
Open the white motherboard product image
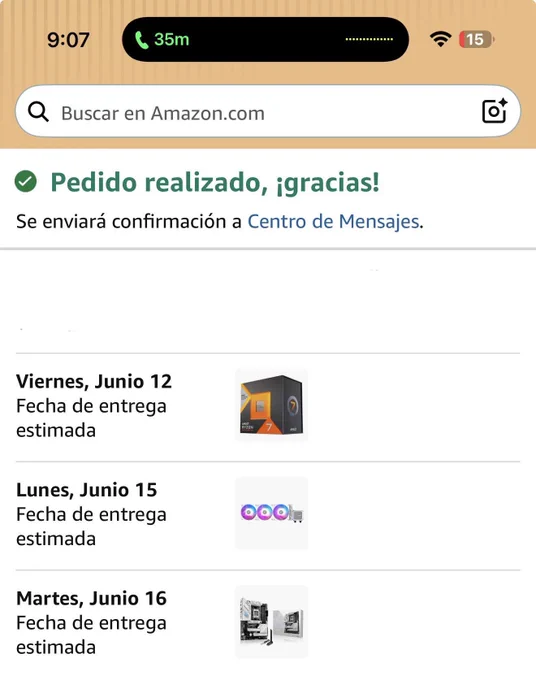point(271,622)
